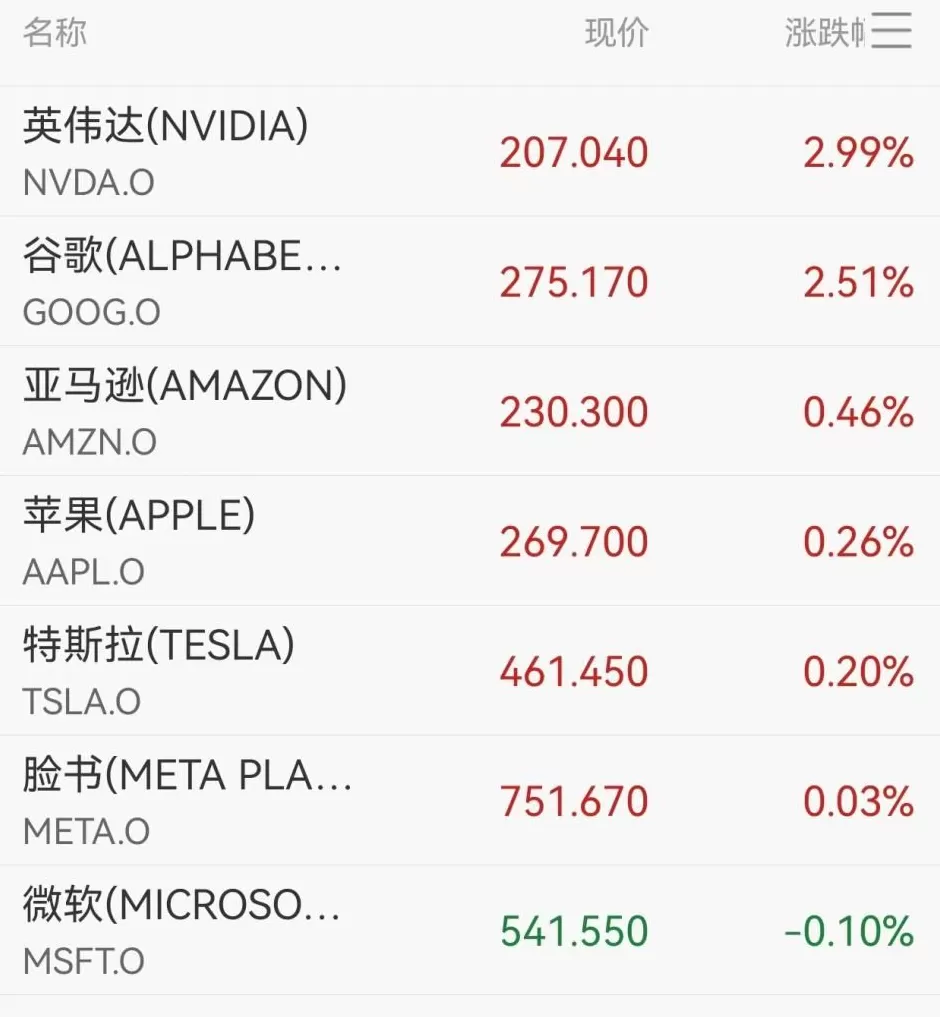
Task: Tap NVIDIA's price 207.040
Action: point(574,152)
